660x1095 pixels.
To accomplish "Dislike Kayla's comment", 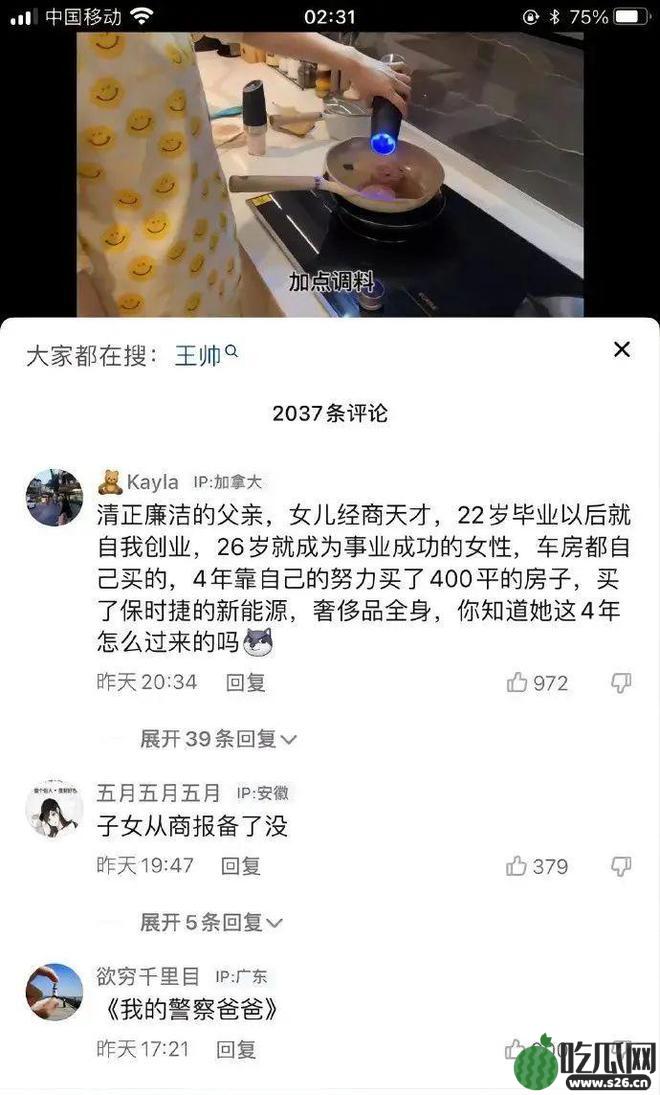I will pos(621,683).
